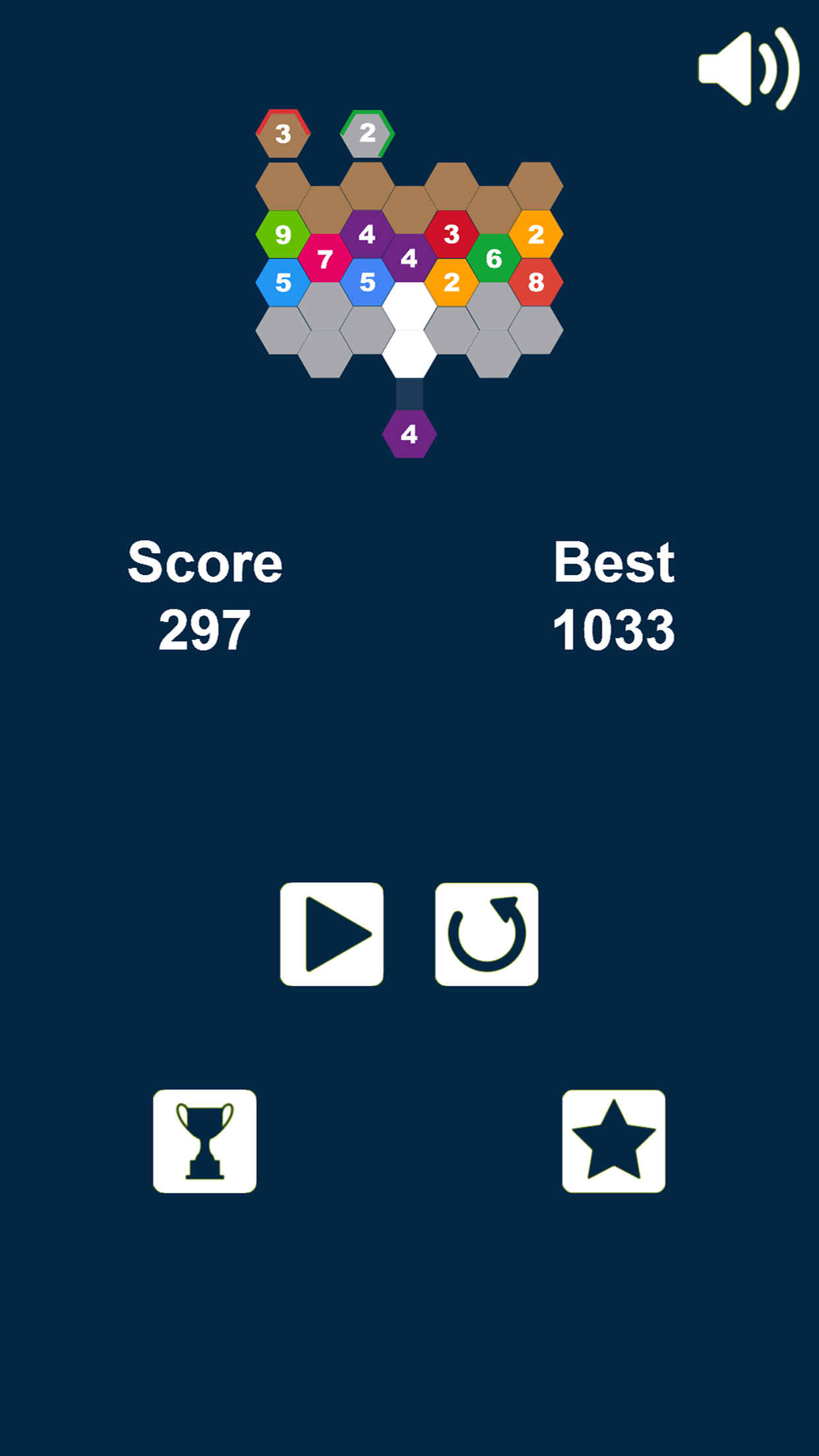Rate the game with the star button
819x1456 pixels.
(613, 1141)
